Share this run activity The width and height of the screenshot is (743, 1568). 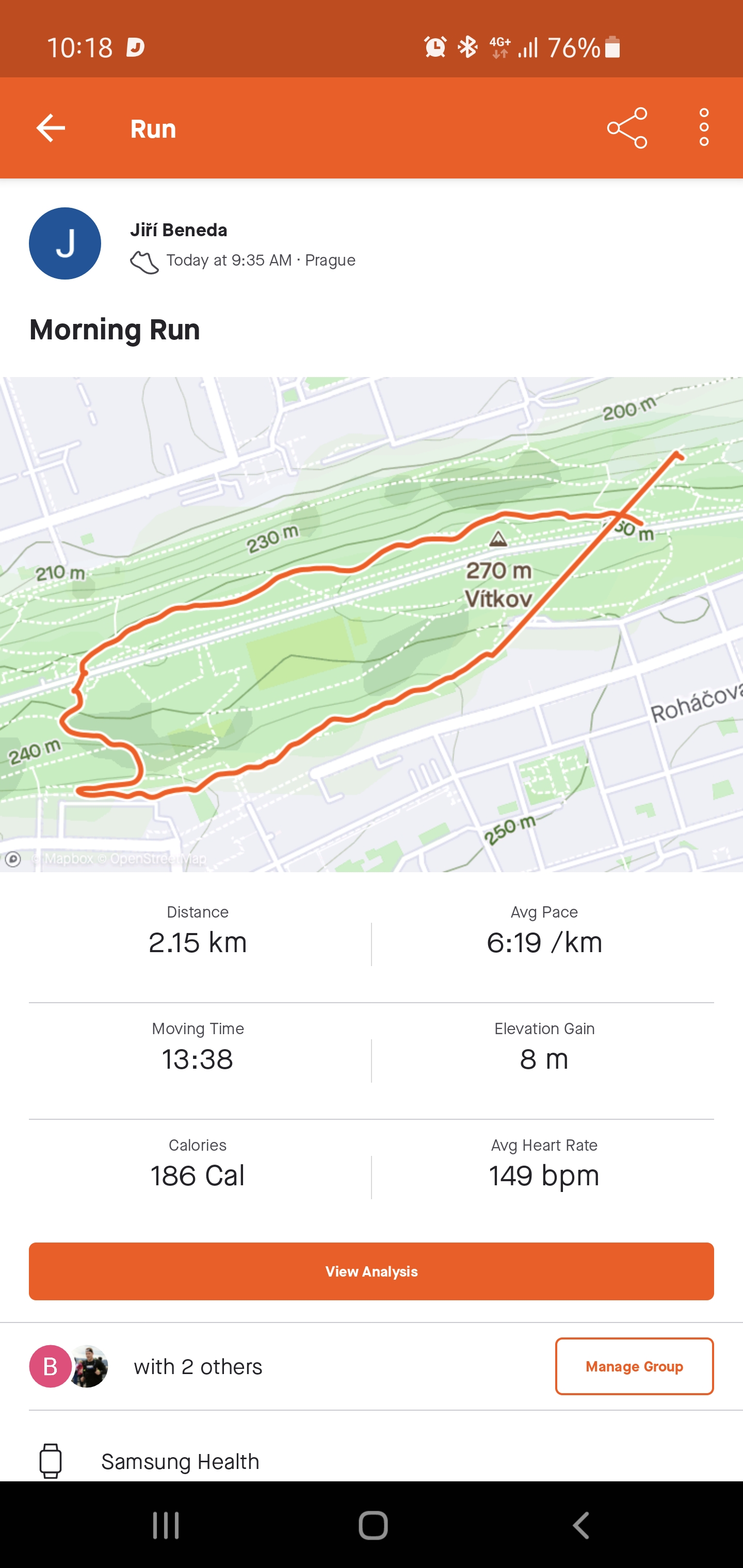click(627, 128)
